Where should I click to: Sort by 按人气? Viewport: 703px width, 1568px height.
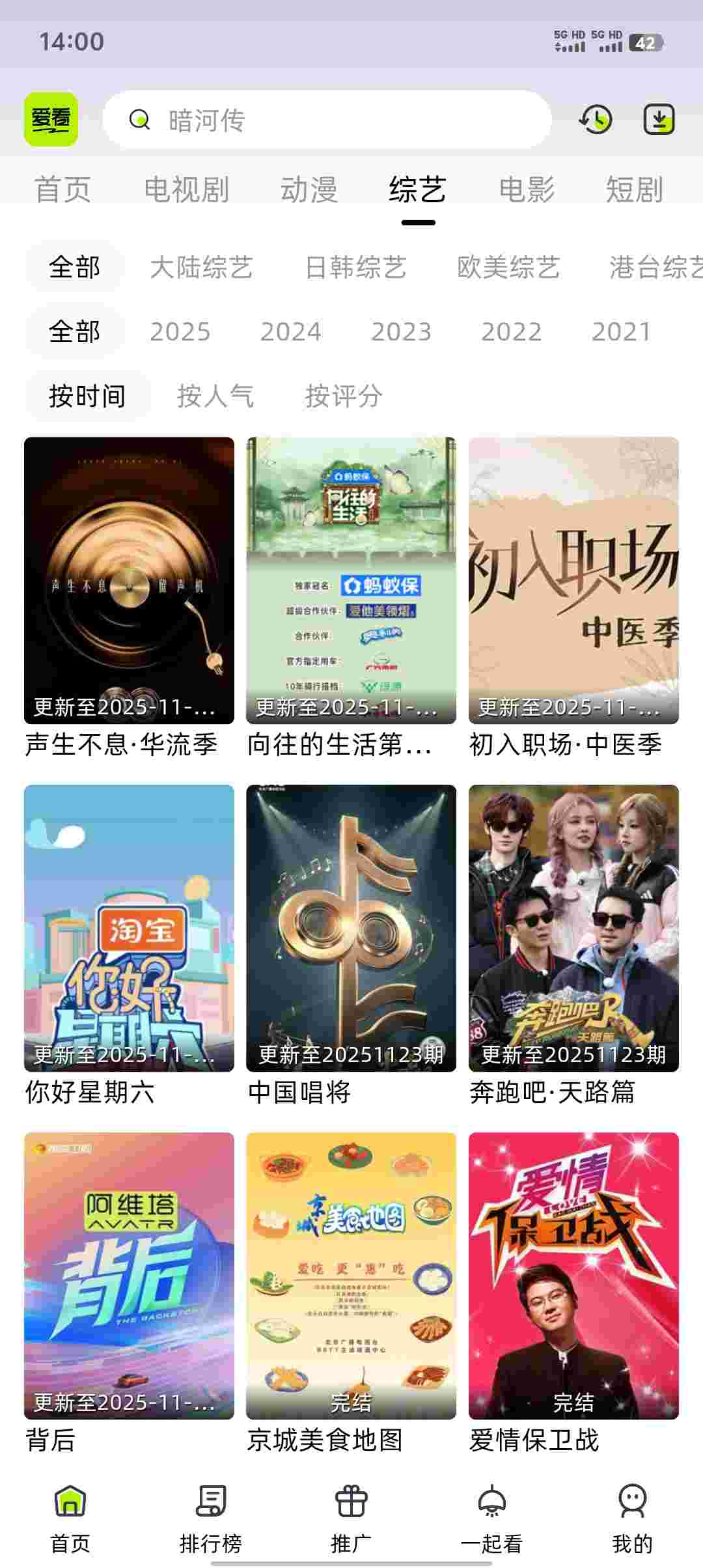tap(215, 395)
